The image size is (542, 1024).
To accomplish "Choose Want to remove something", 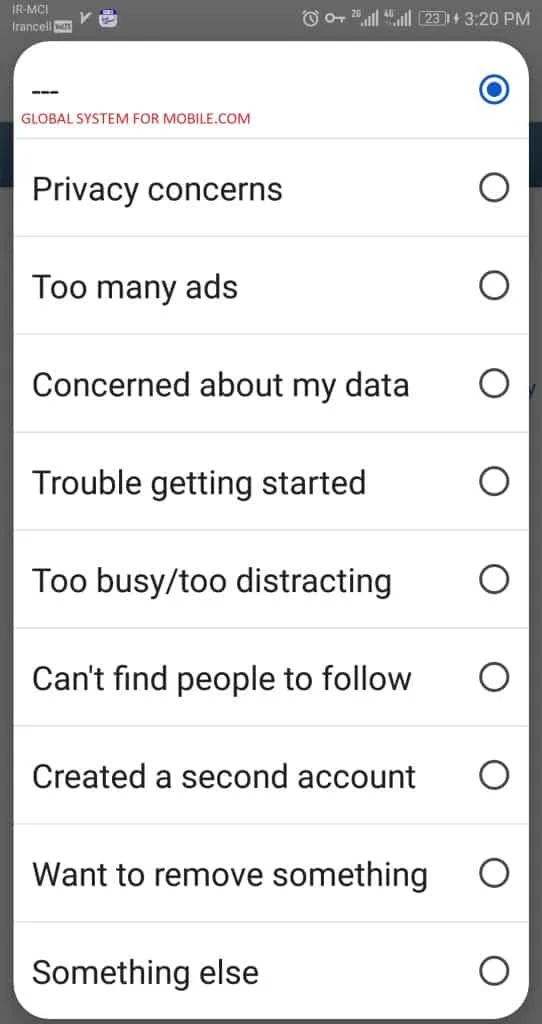I will coord(271,873).
